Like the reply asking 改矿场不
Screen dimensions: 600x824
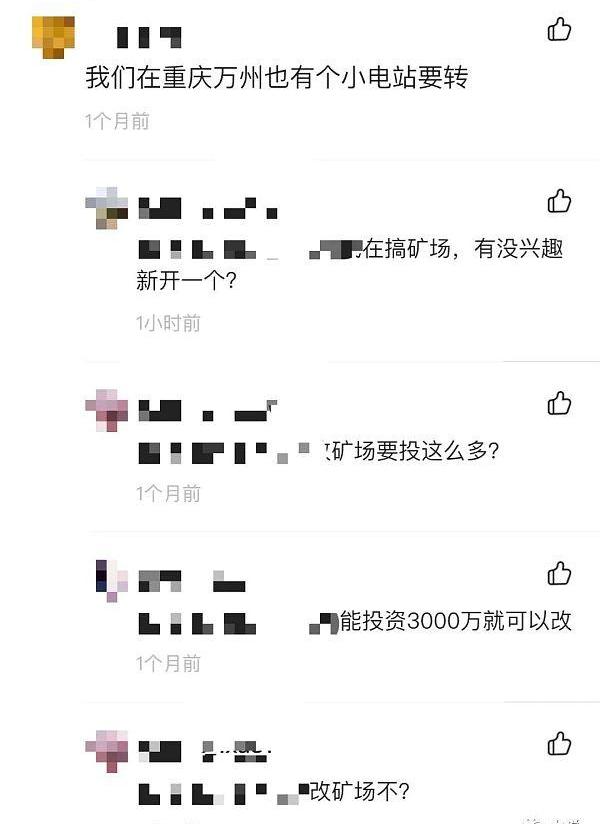559,744
